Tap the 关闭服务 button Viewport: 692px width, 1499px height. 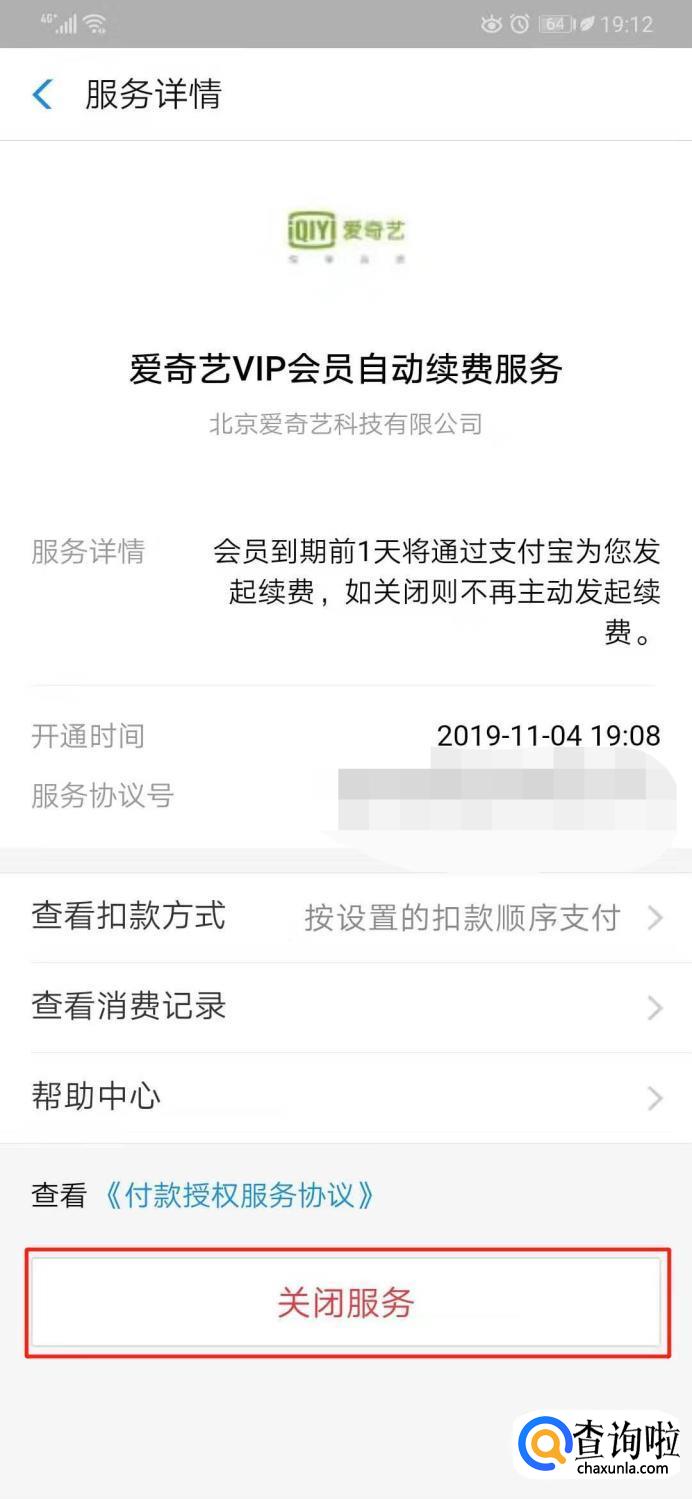[346, 1302]
